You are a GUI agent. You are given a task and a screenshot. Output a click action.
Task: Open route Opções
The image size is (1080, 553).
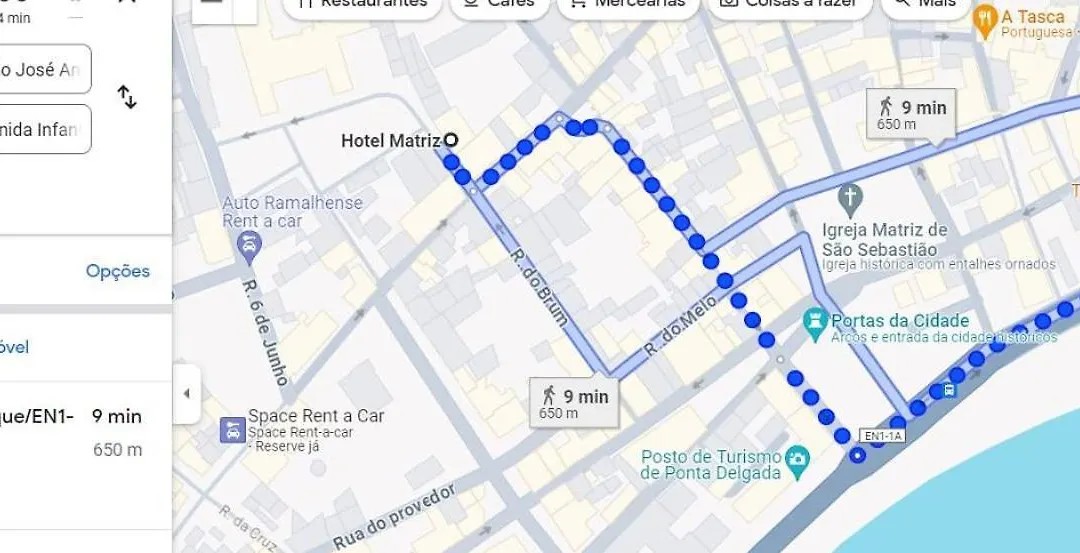pos(117,271)
